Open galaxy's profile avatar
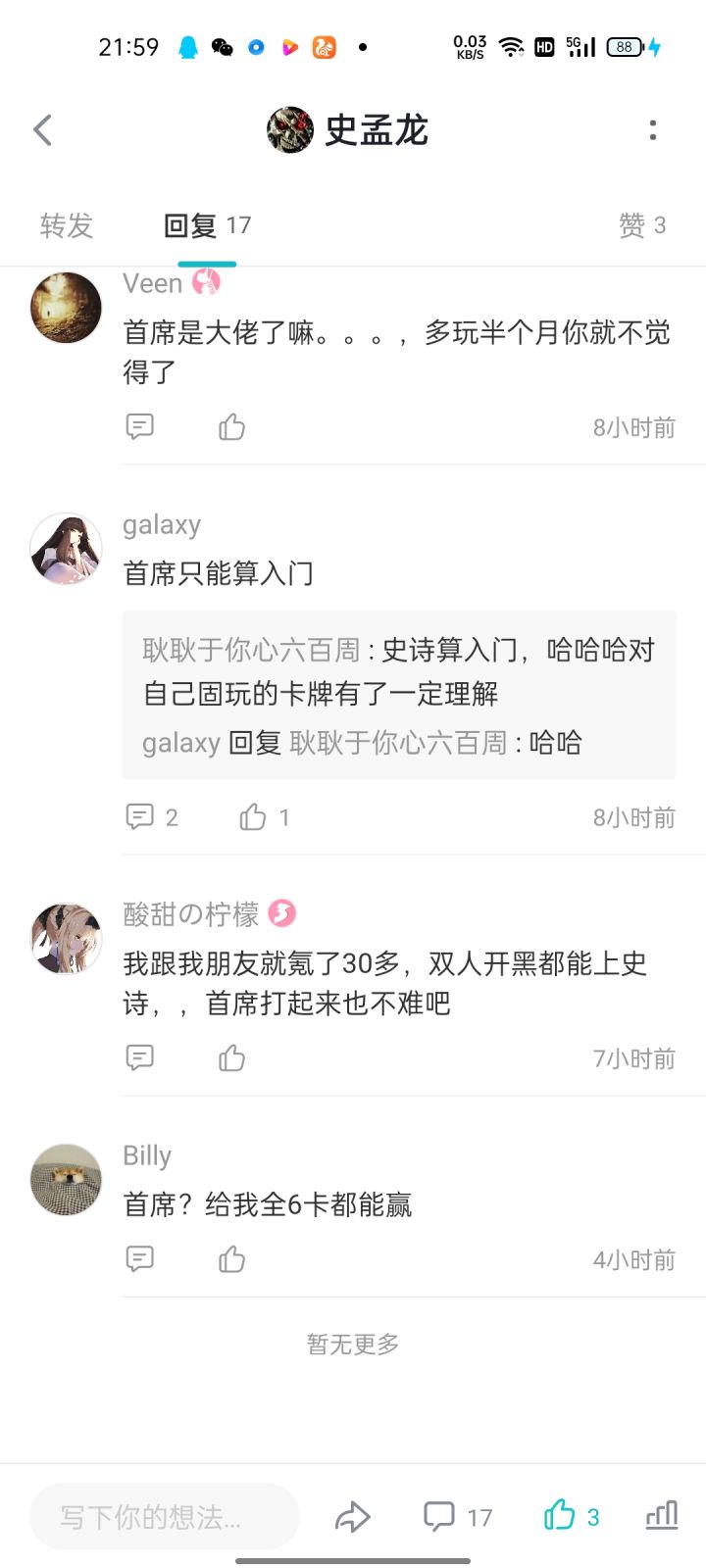Viewport: 706px width, 1568px height. click(x=67, y=549)
